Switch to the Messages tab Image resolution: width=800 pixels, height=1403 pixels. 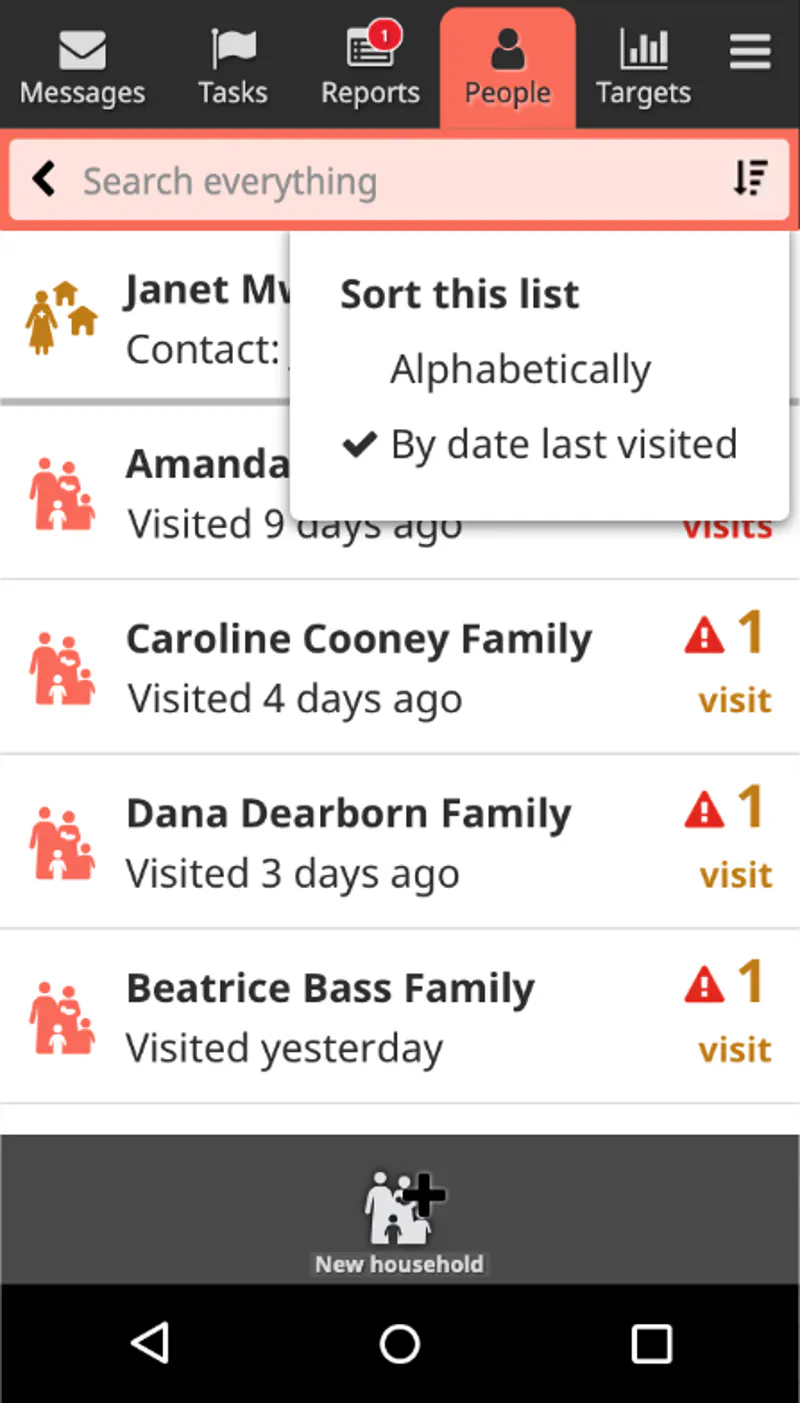click(x=82, y=67)
